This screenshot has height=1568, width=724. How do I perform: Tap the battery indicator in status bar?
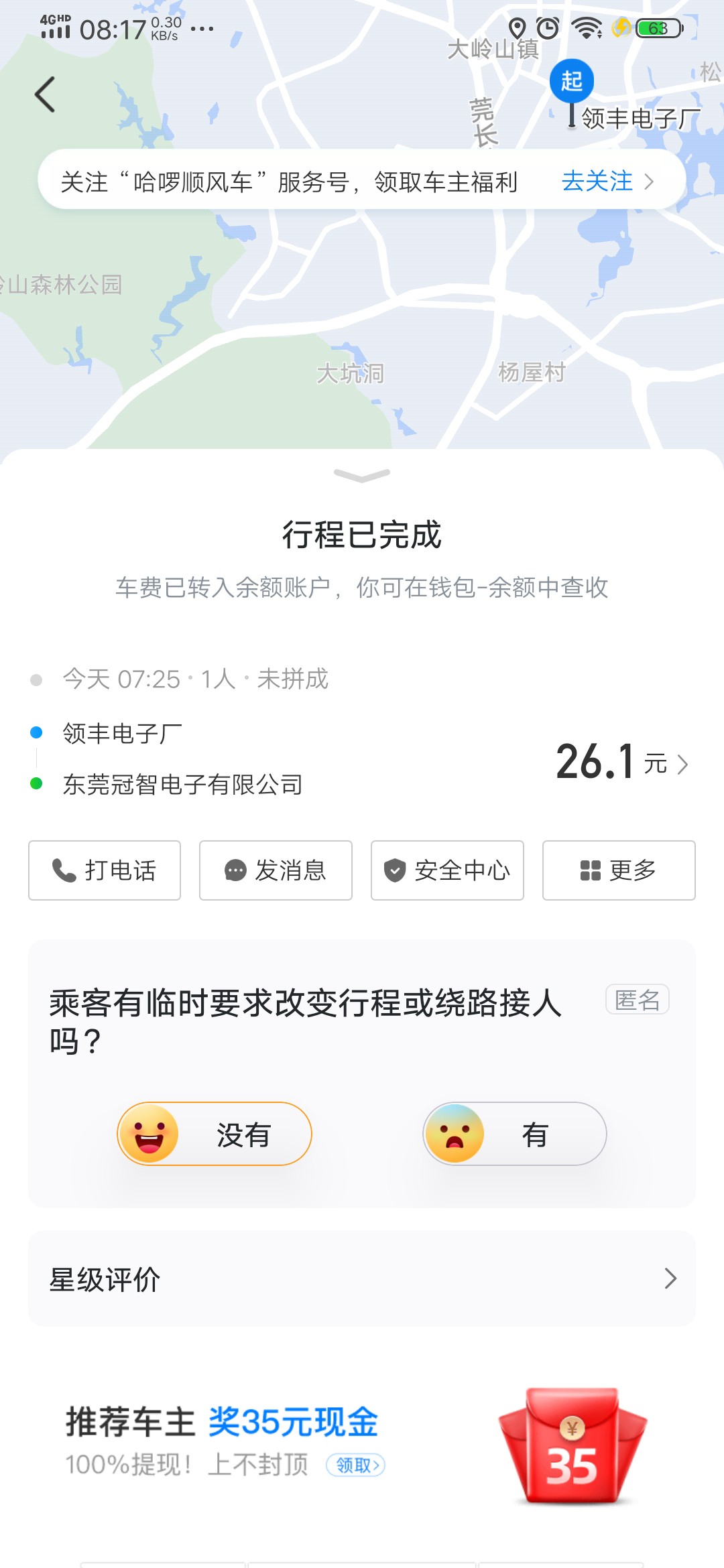[x=659, y=28]
